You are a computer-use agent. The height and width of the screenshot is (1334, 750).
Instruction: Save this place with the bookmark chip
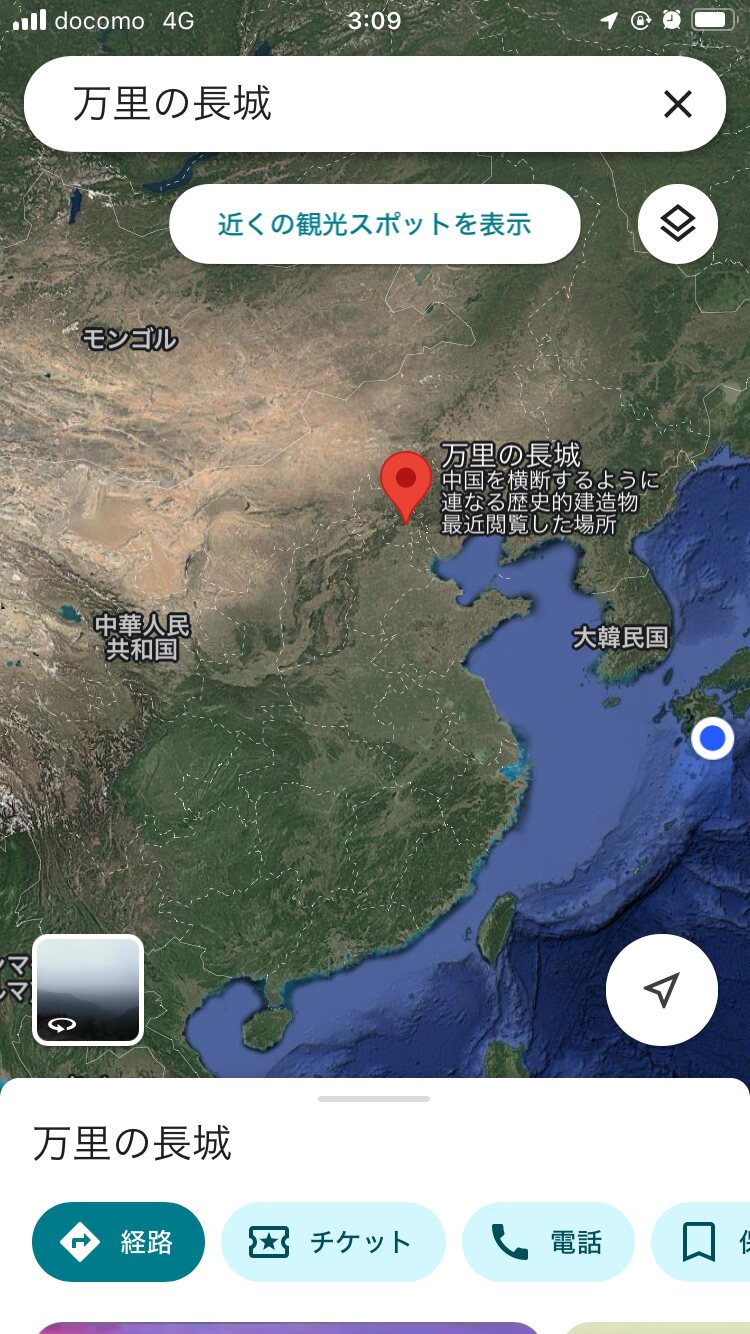click(x=705, y=1242)
